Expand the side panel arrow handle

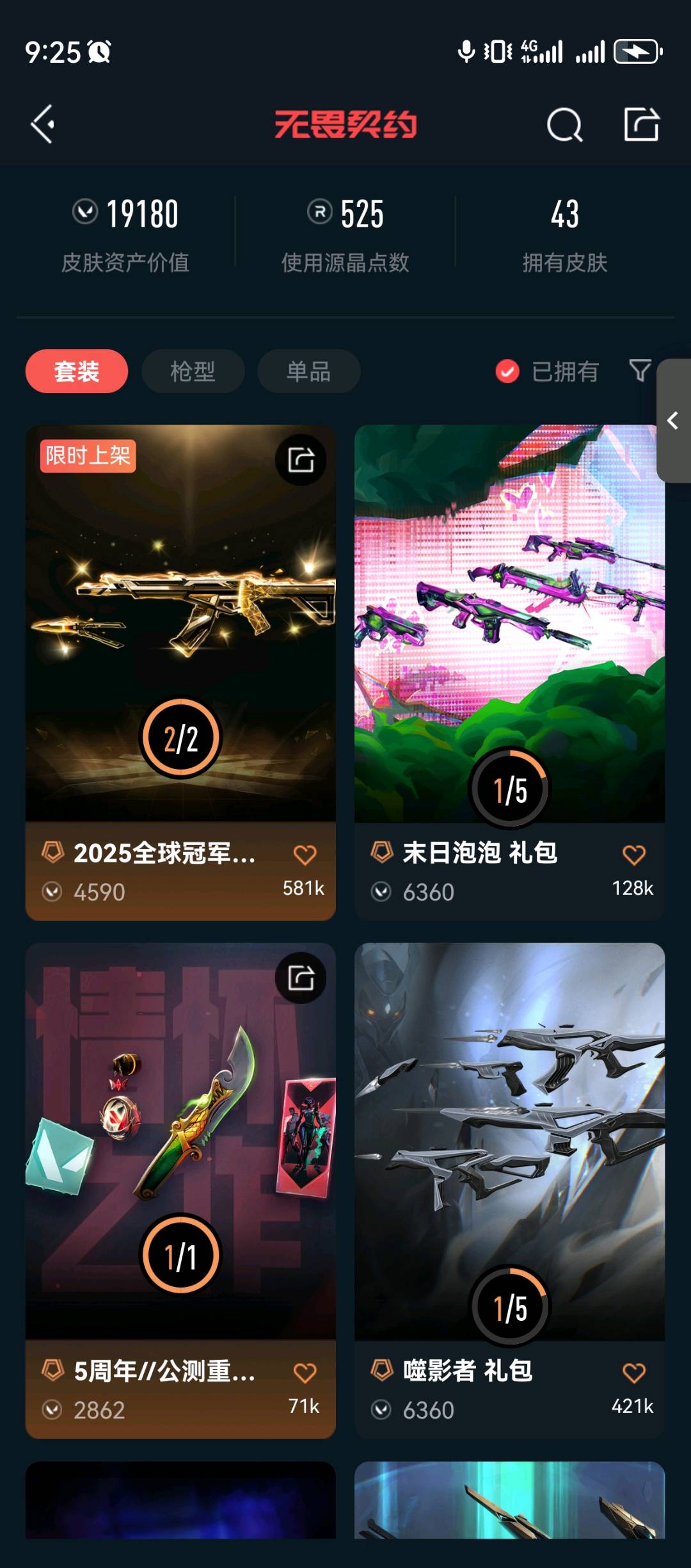(x=673, y=421)
